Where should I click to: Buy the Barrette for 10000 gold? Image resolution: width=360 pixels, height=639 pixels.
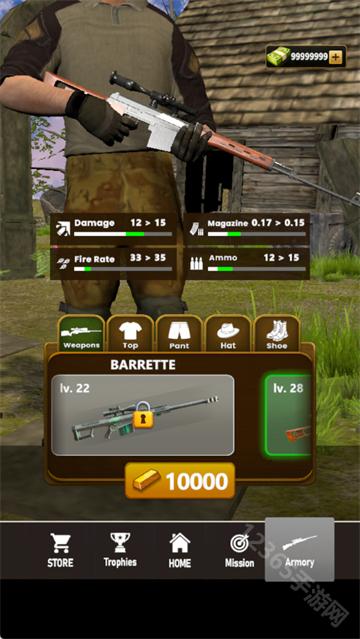point(180,481)
